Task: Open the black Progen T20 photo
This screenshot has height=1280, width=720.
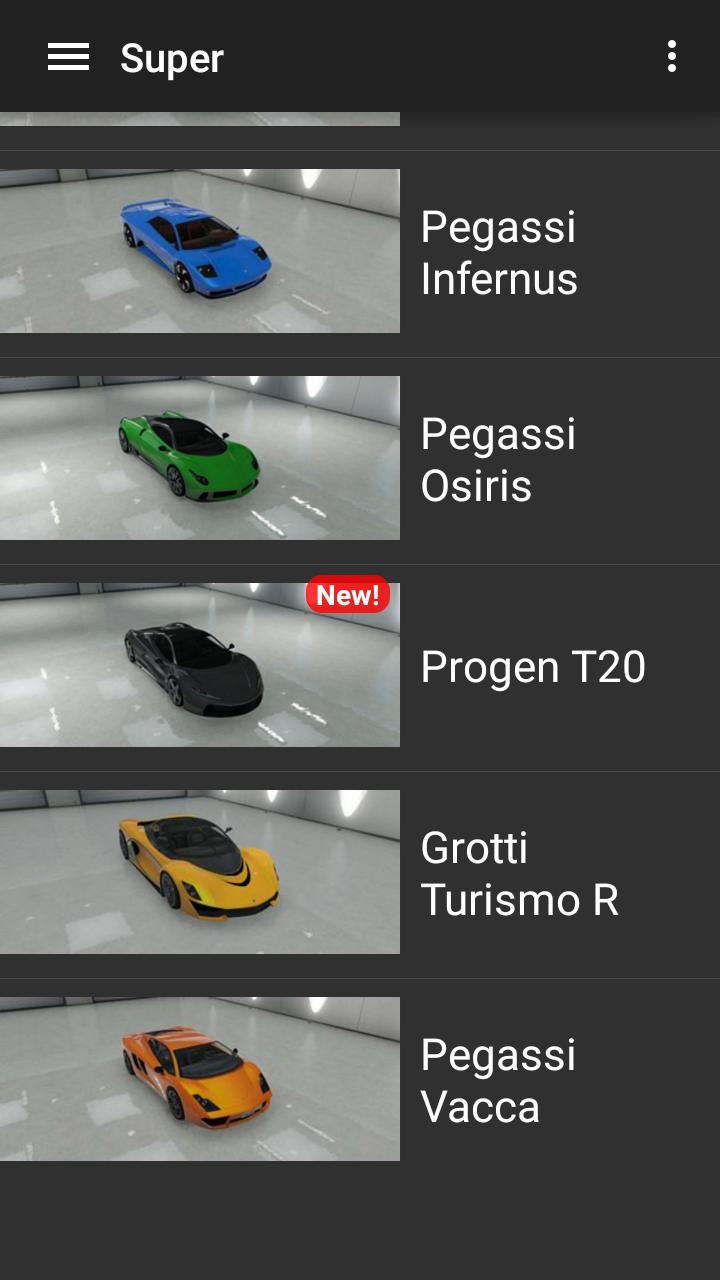Action: pos(200,663)
